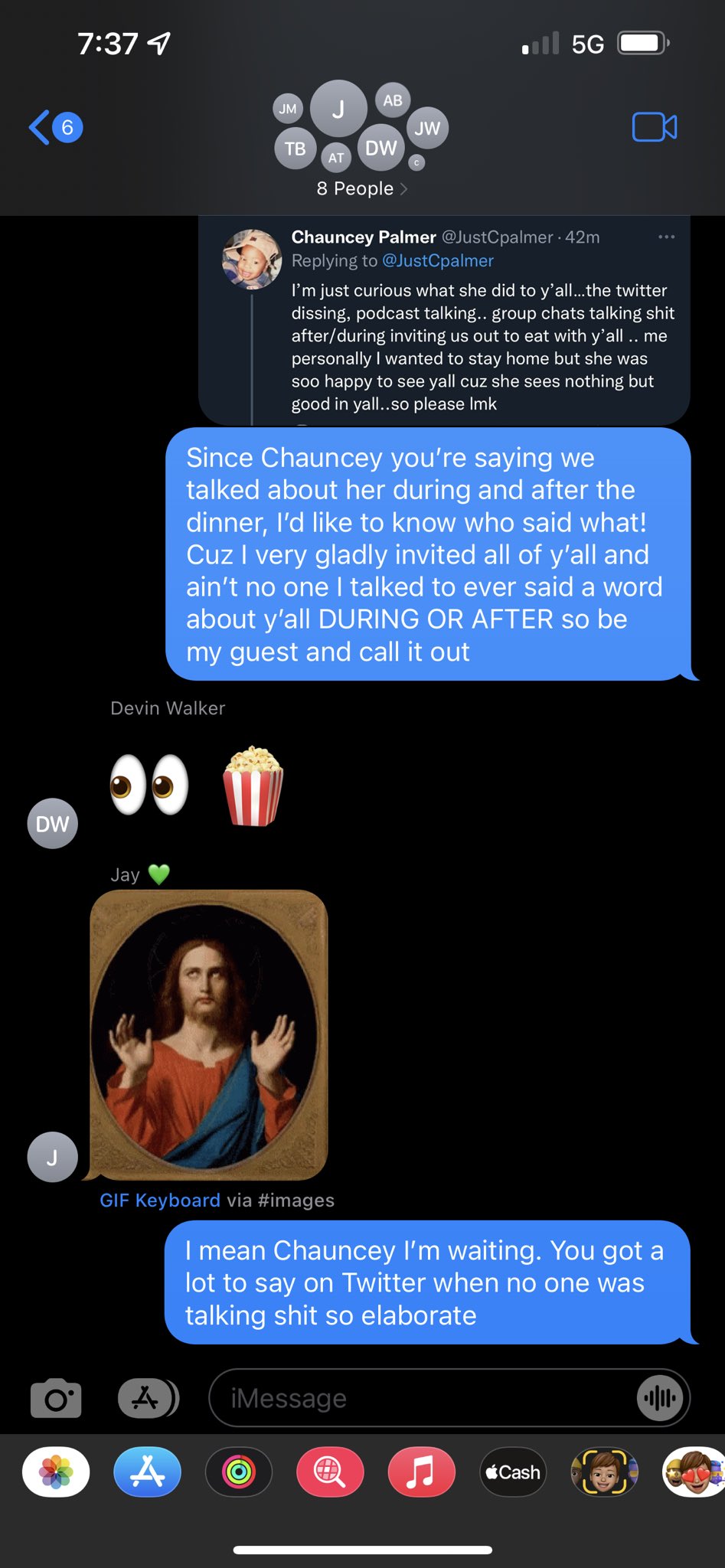Start a FaceTime video call
Screen dimensions: 725x1568
[x=655, y=127]
